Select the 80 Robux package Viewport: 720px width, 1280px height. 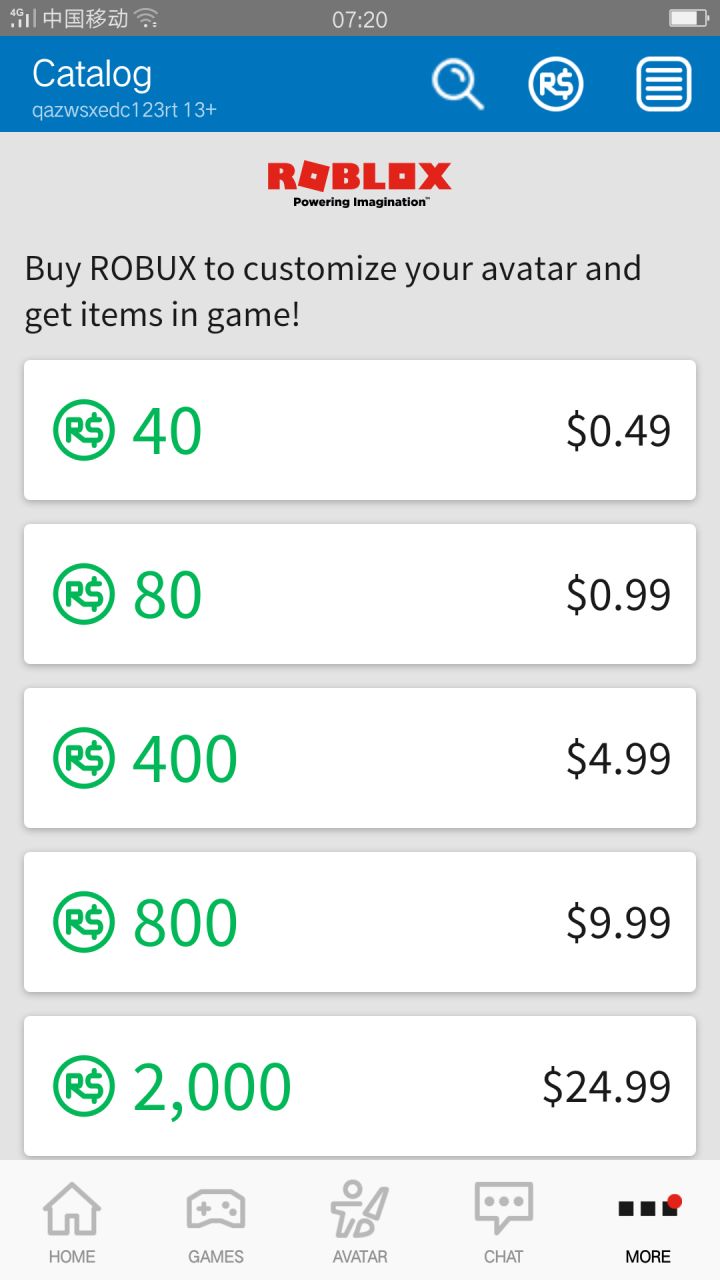(360, 594)
